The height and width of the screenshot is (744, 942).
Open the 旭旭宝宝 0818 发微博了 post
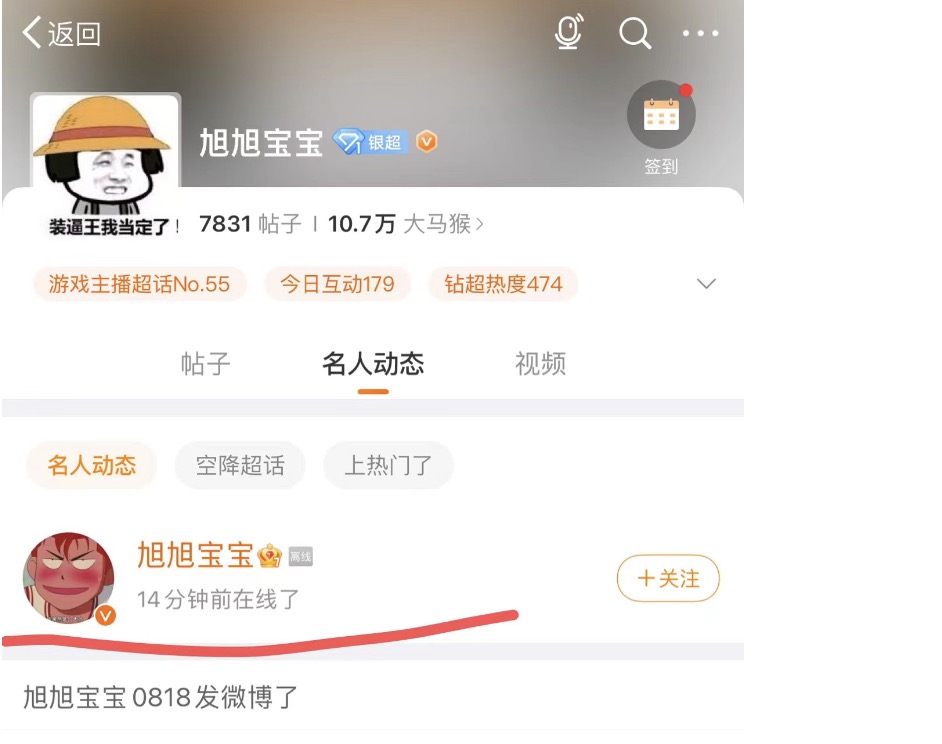click(161, 697)
